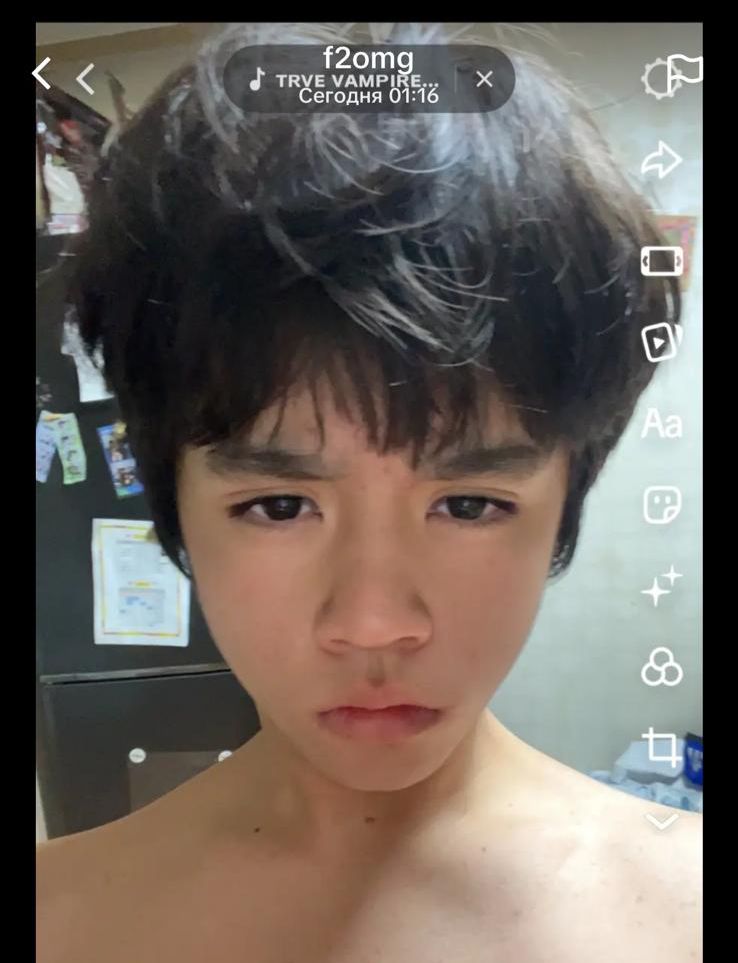Open the sticker picker
Viewport: 738px width, 963px height.
(x=661, y=505)
